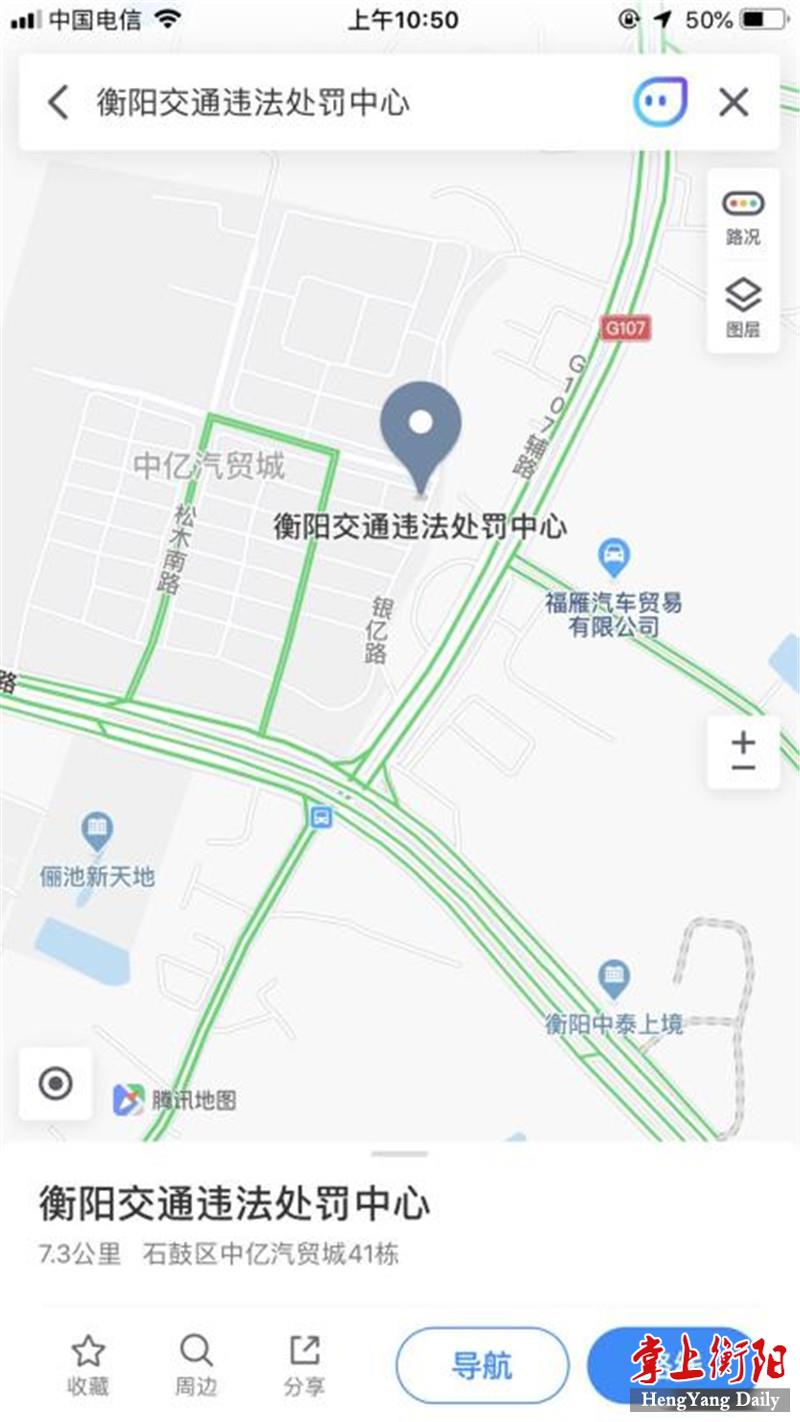Start navigation with 导航 button
Image resolution: width=800 pixels, height=1422 pixels.
pos(482,1366)
